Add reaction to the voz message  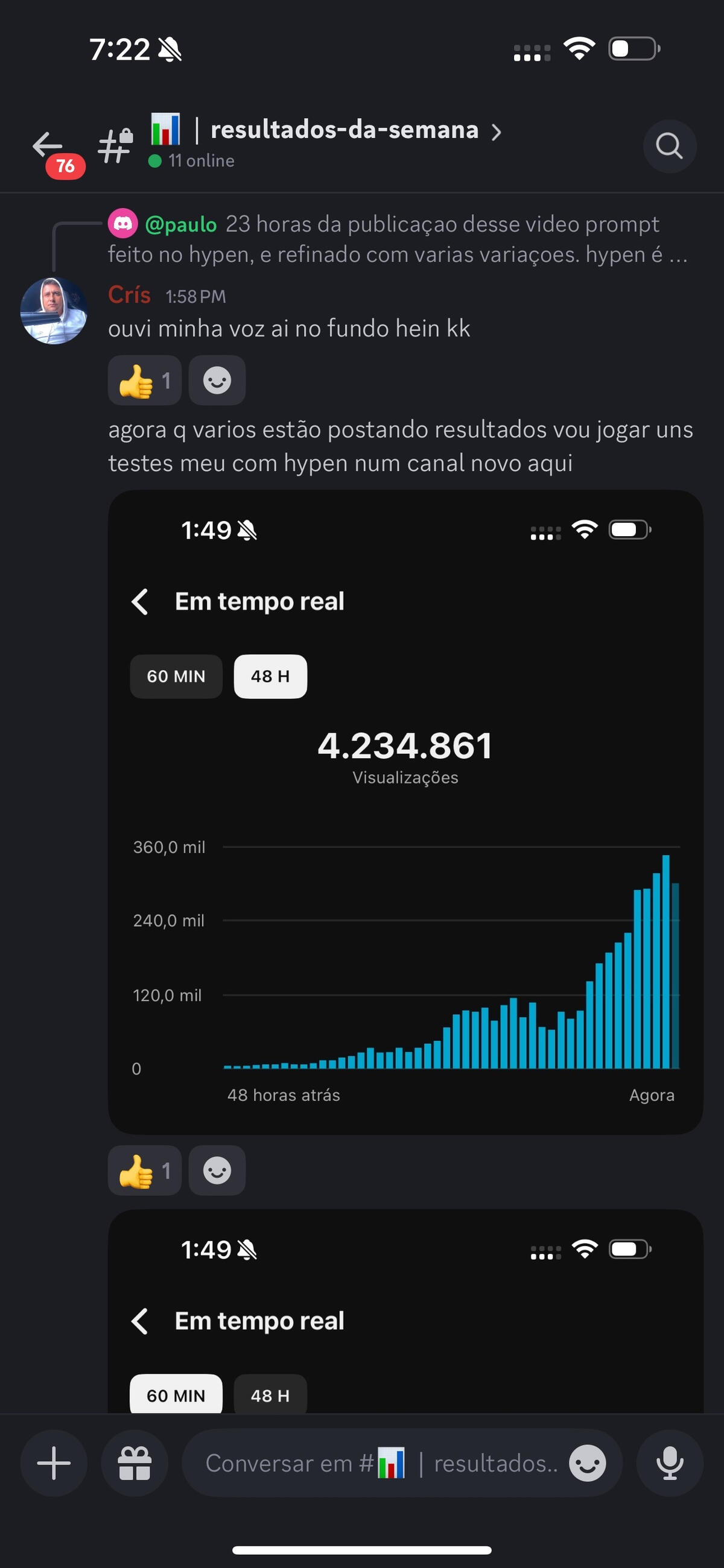[217, 381]
